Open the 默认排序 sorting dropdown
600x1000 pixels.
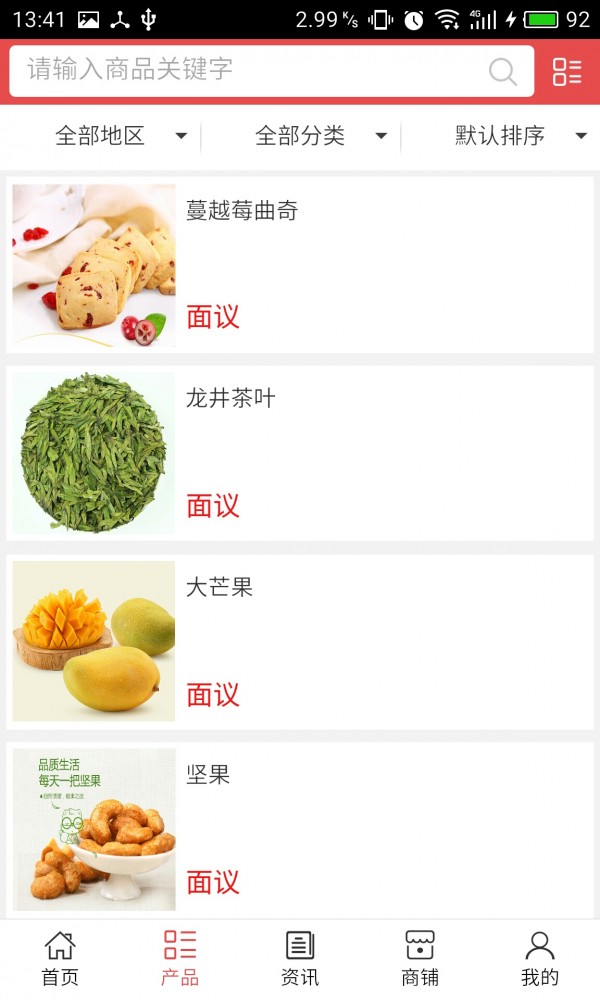tap(520, 136)
